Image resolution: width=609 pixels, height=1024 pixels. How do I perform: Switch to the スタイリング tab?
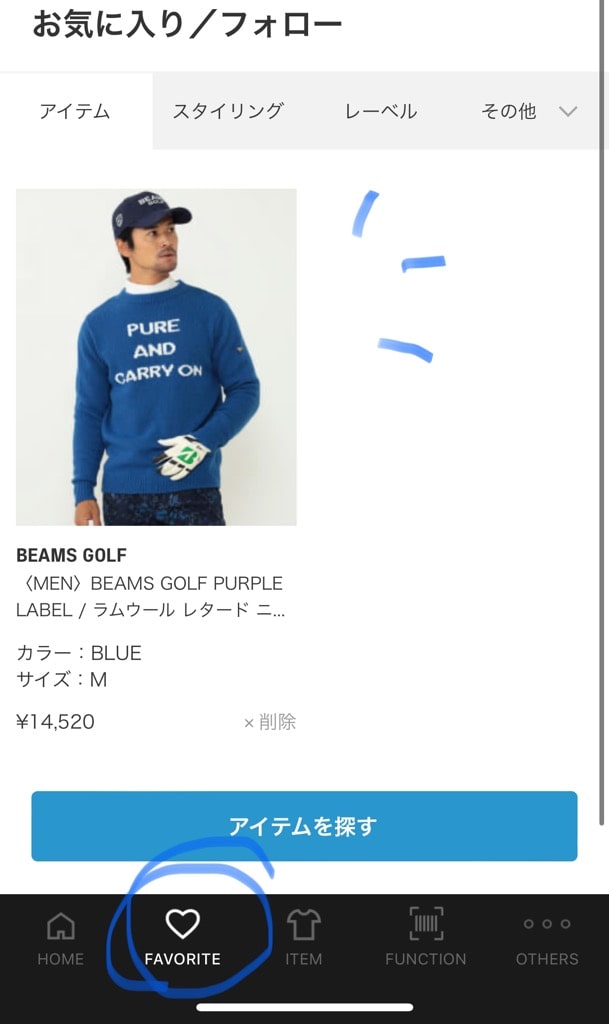click(x=228, y=111)
